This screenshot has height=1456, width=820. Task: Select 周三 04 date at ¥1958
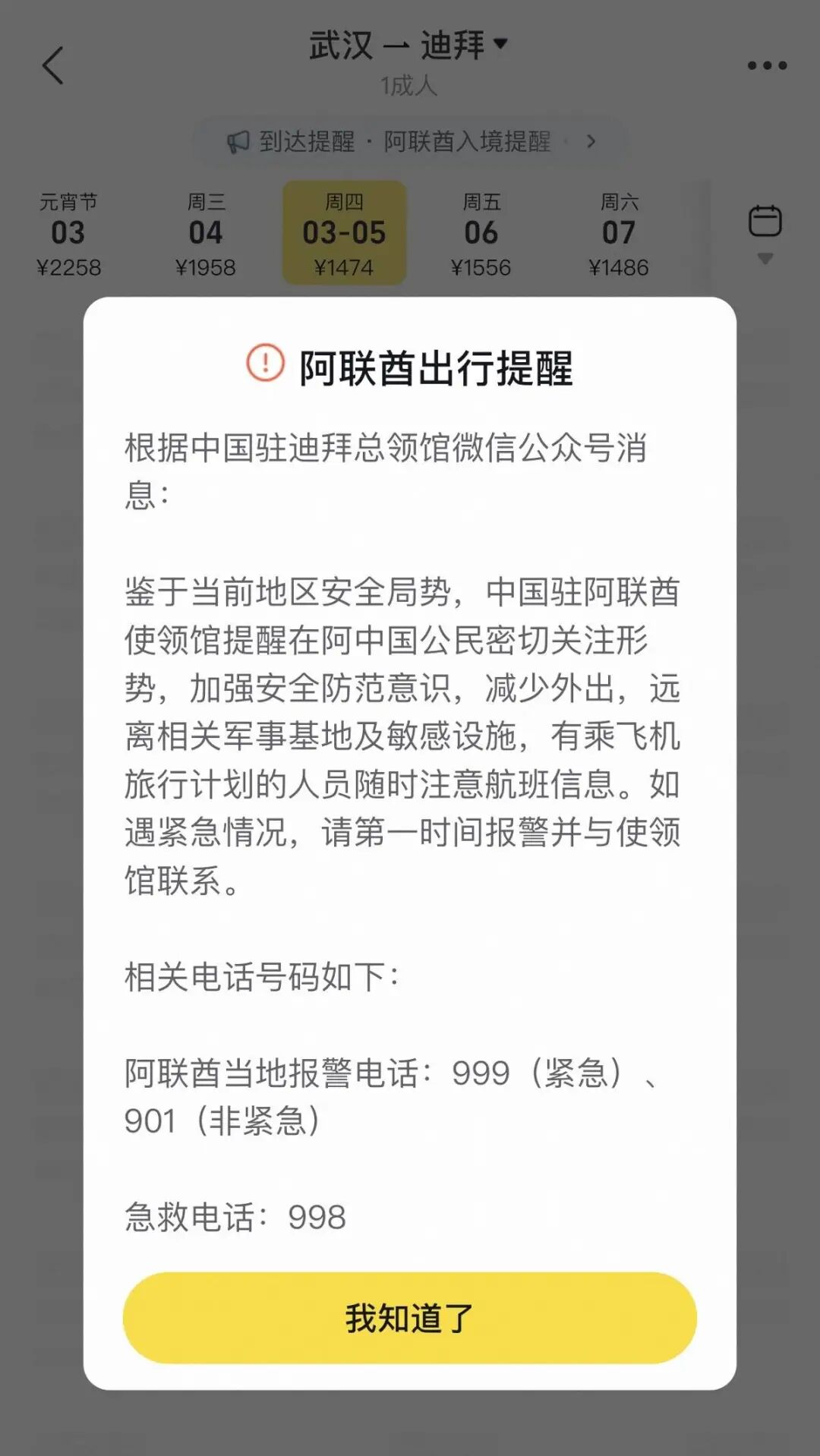(x=206, y=234)
